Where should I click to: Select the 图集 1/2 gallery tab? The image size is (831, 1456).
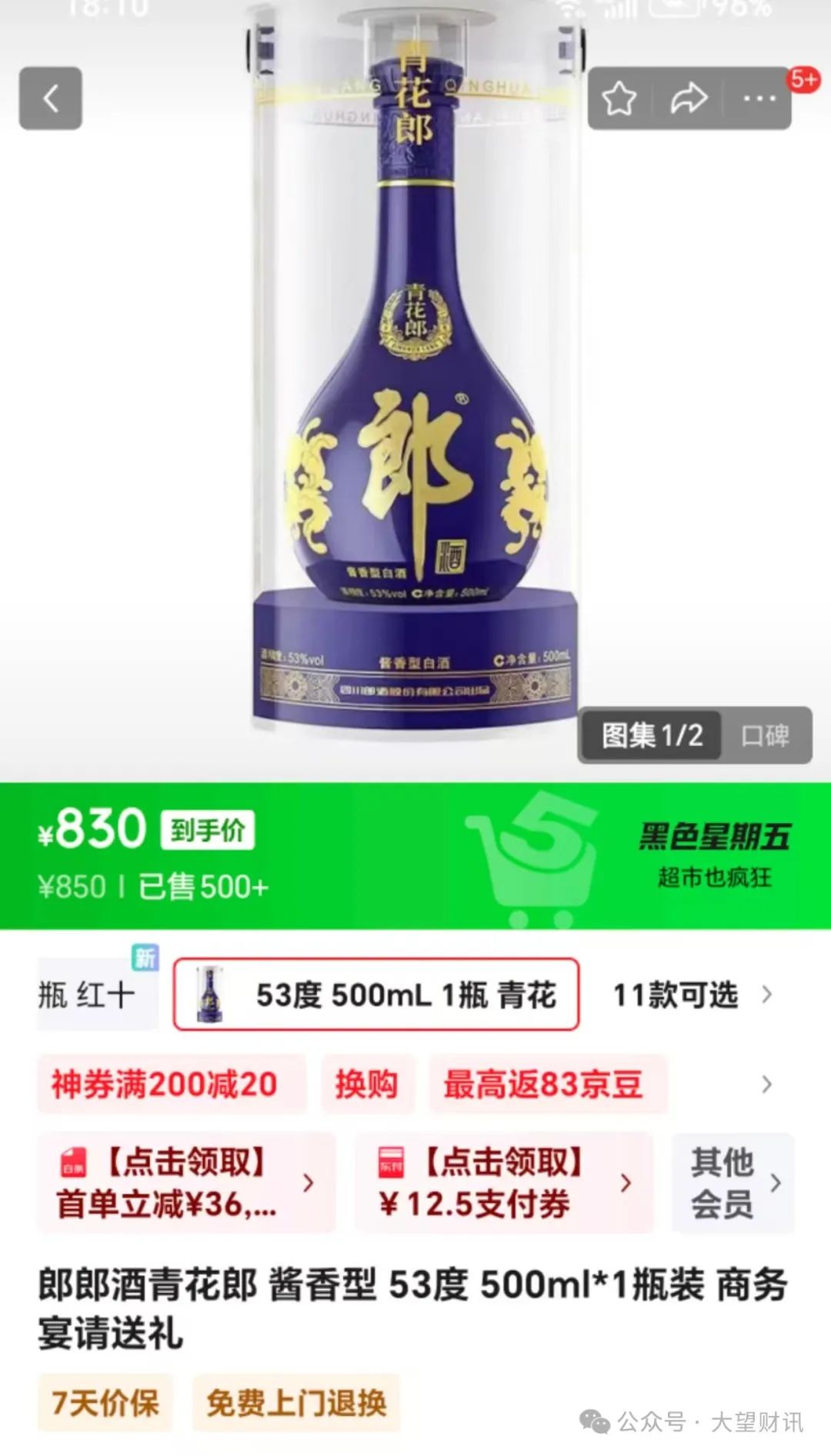click(652, 735)
